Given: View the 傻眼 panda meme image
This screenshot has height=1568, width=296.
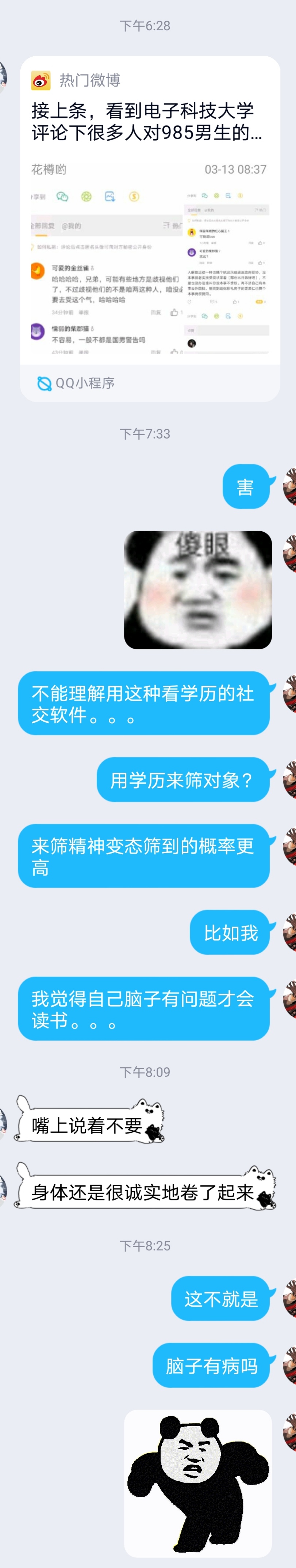Looking at the screenshot, I should (x=197, y=589).
